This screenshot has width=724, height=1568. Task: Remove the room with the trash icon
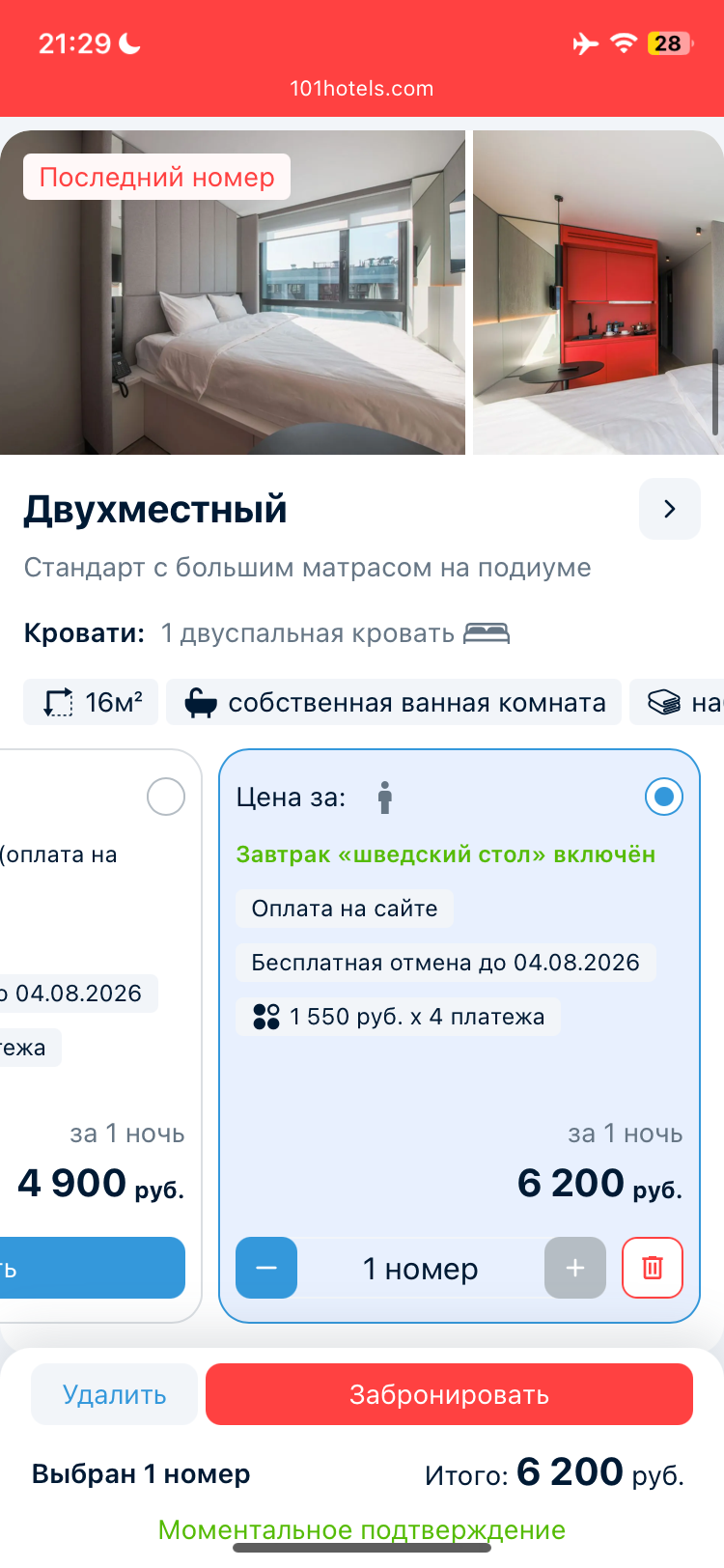(653, 1268)
